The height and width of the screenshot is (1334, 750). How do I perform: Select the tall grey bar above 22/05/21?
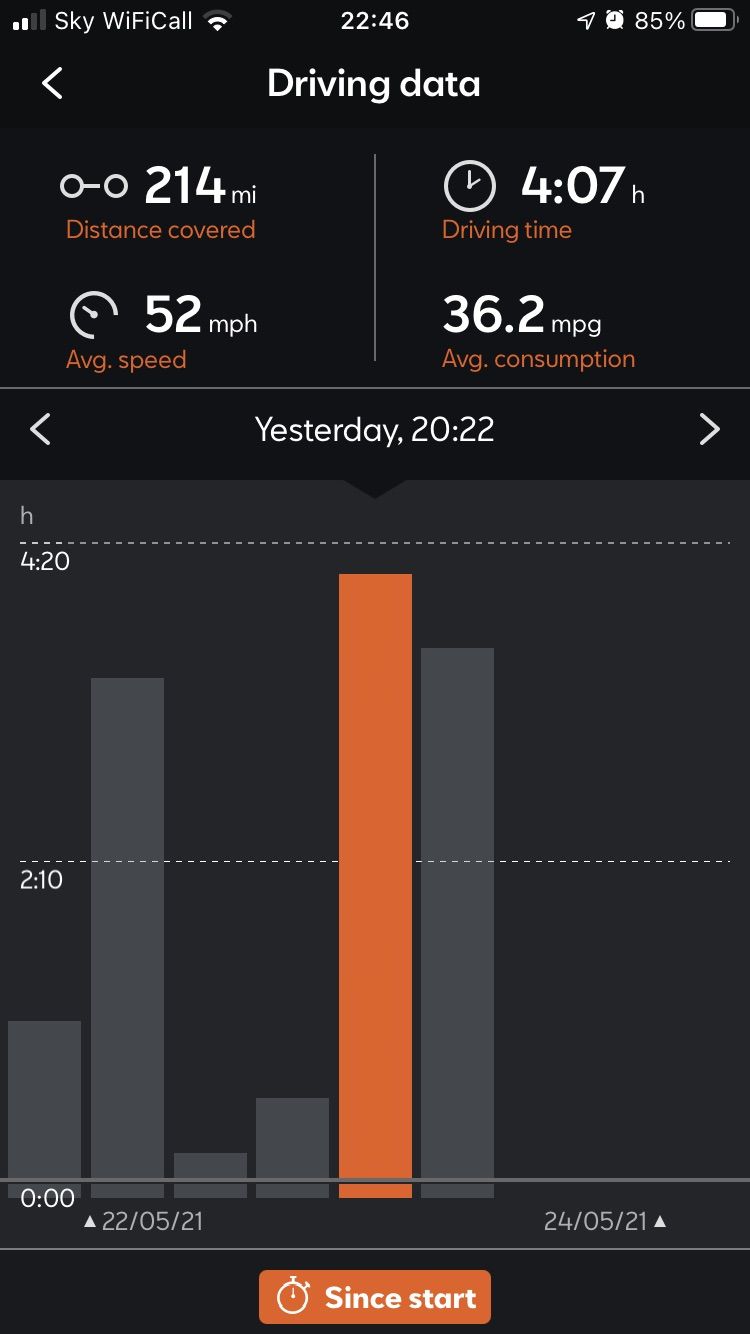pyautogui.click(x=128, y=938)
